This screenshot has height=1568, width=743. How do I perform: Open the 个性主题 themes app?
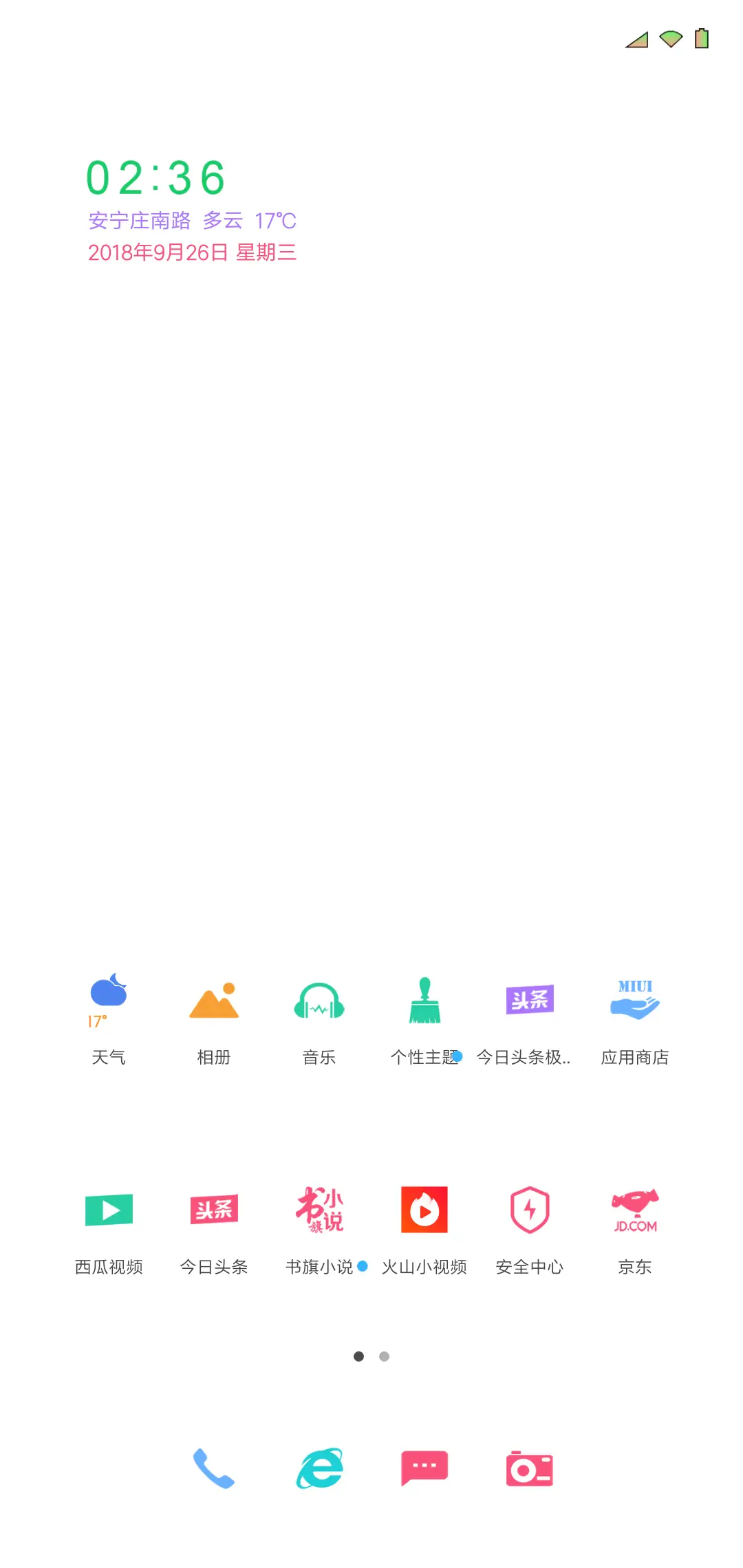pos(424,1003)
